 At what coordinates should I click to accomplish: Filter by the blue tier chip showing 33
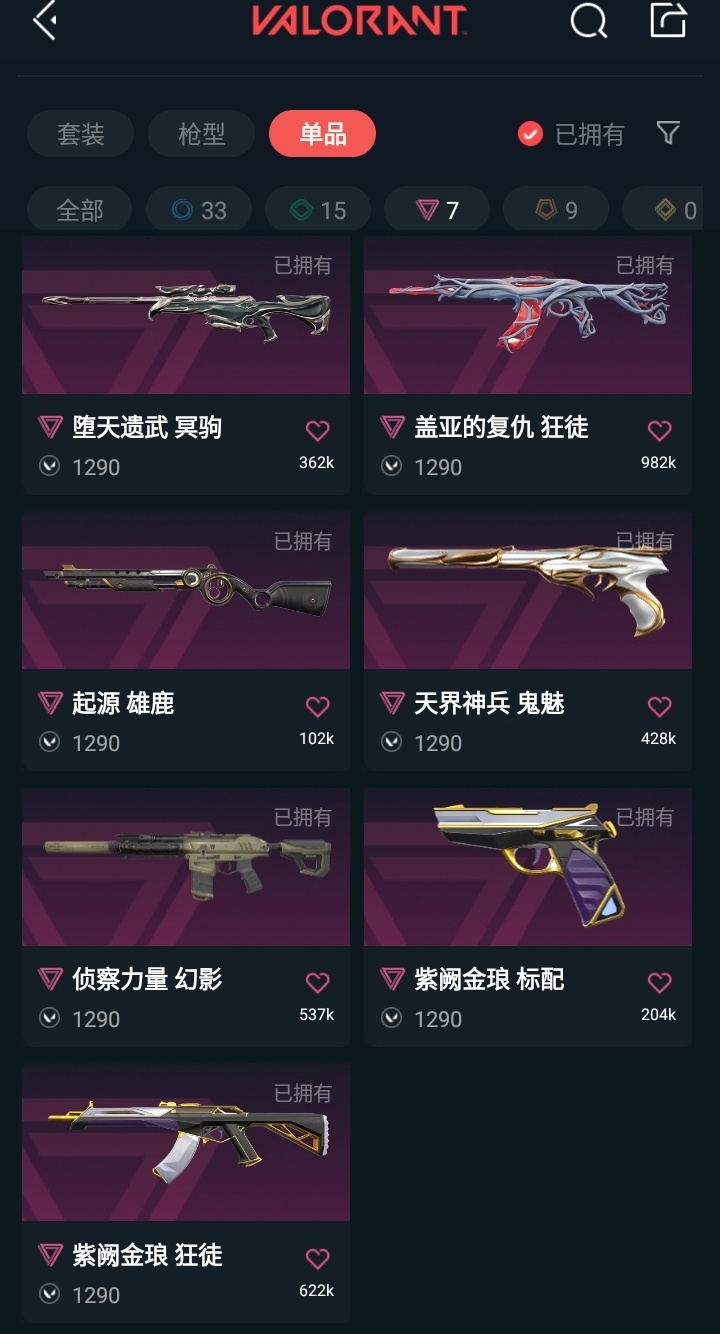(199, 210)
